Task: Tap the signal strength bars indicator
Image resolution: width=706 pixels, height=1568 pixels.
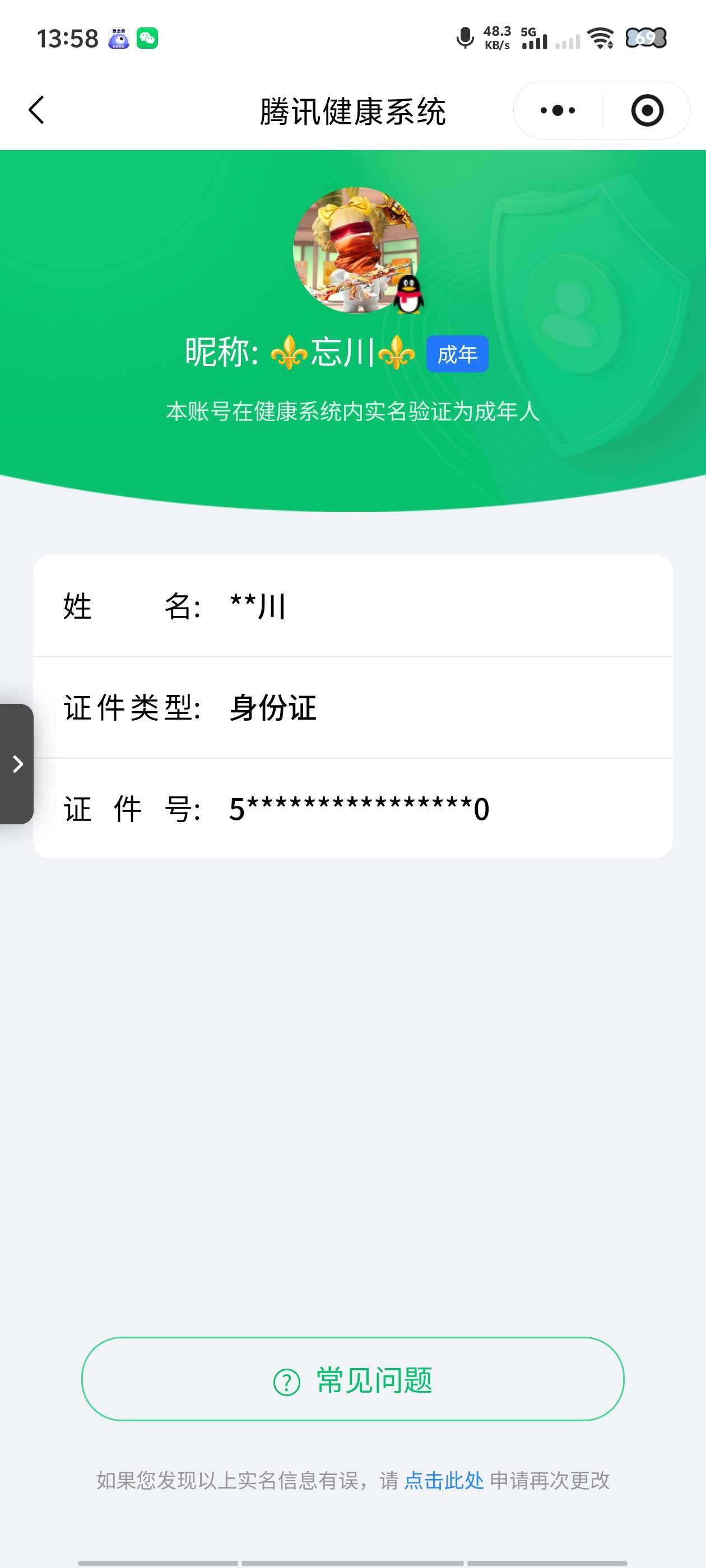Action: [x=536, y=40]
